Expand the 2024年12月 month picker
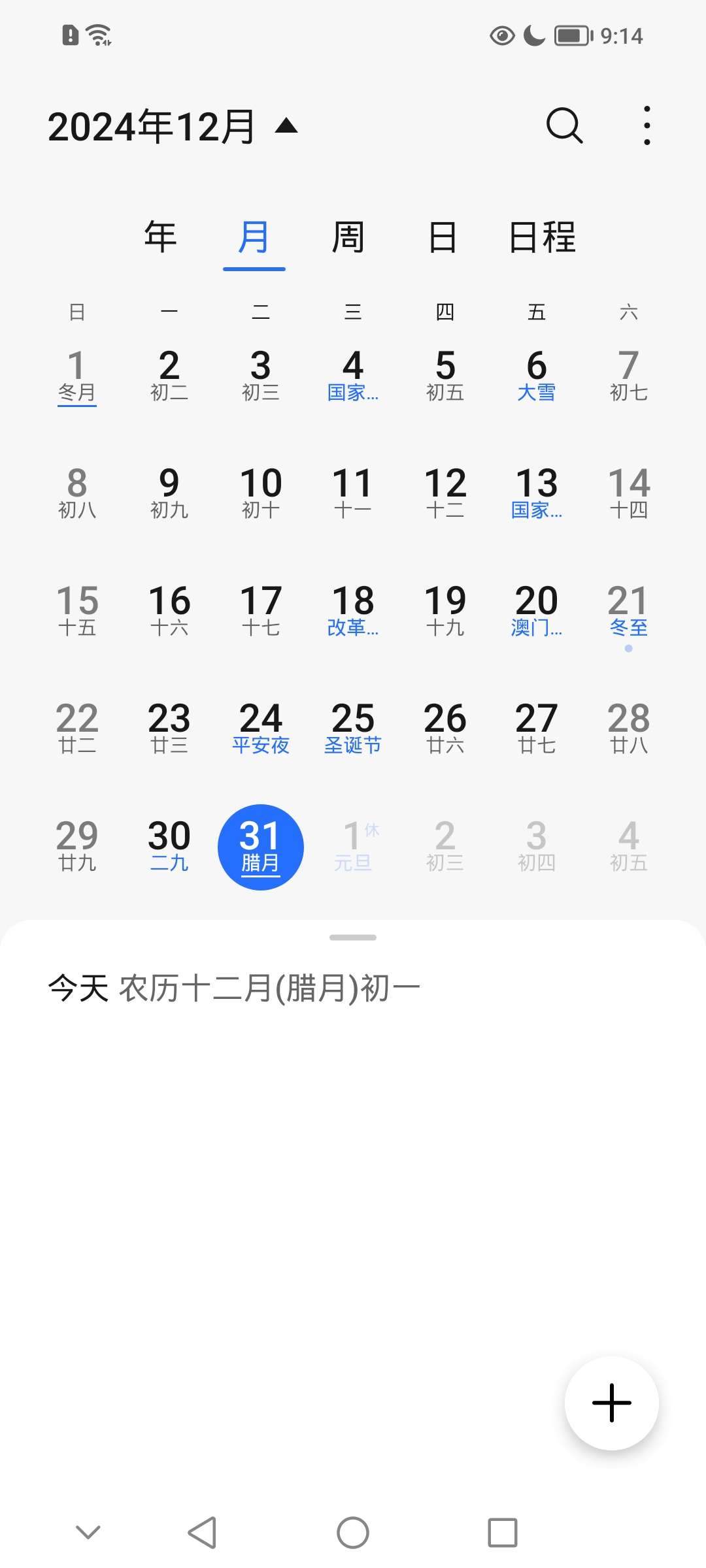 (x=173, y=126)
